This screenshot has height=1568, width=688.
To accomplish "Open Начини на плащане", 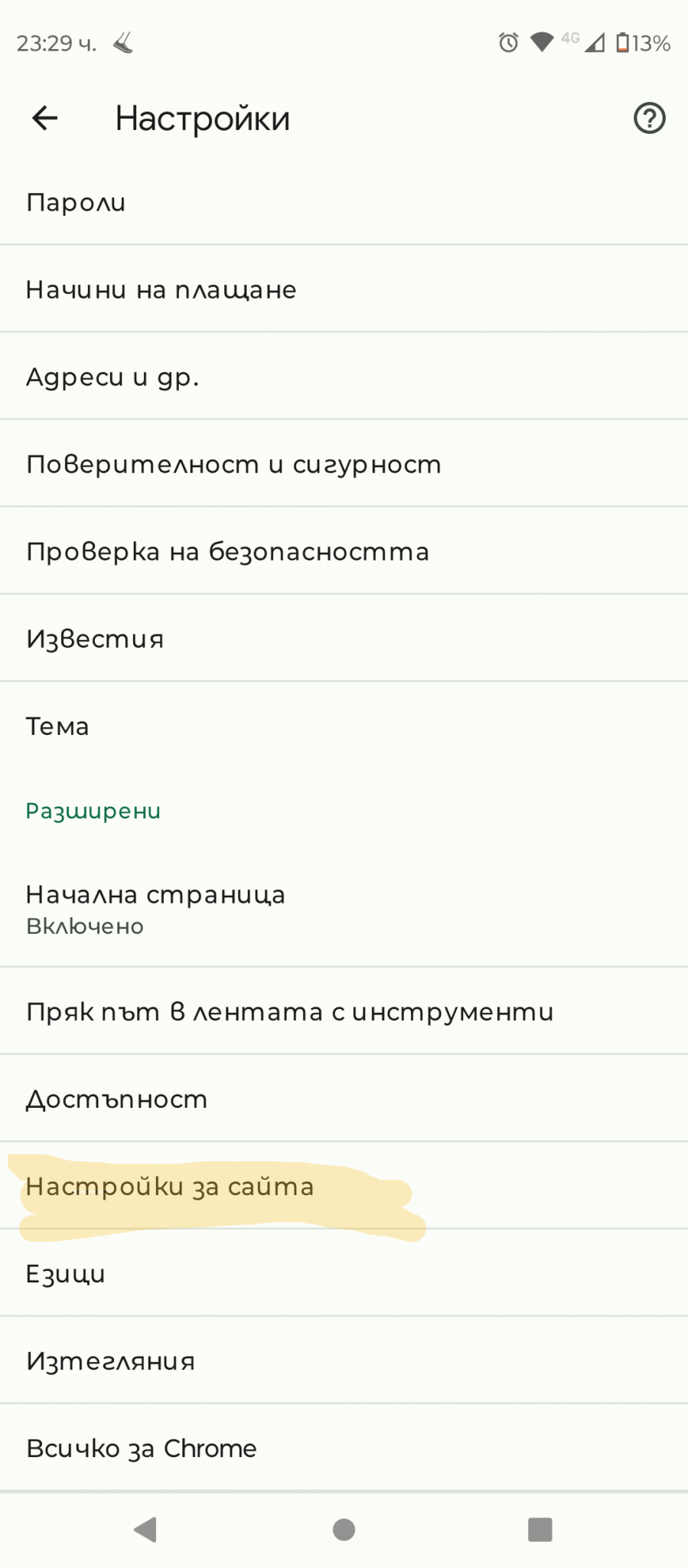I will point(344,289).
